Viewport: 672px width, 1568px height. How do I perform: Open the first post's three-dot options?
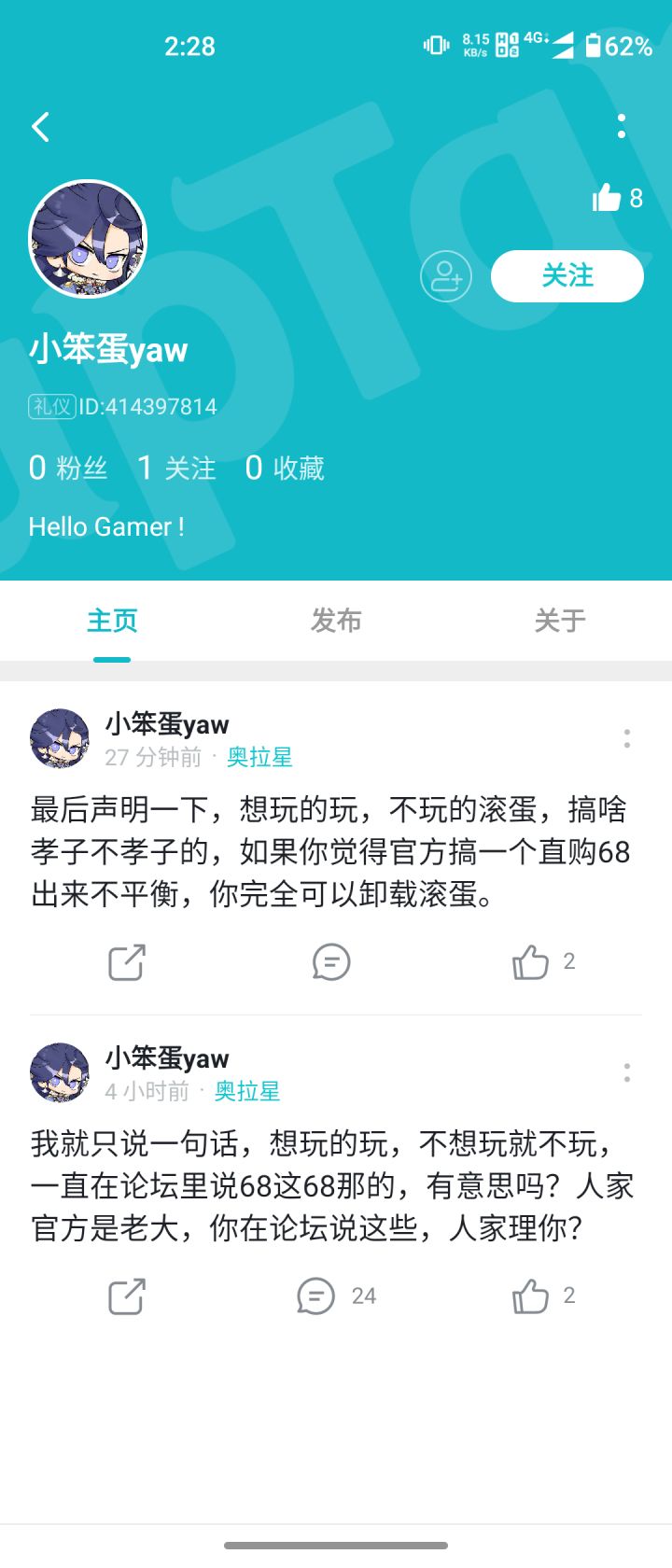click(626, 737)
